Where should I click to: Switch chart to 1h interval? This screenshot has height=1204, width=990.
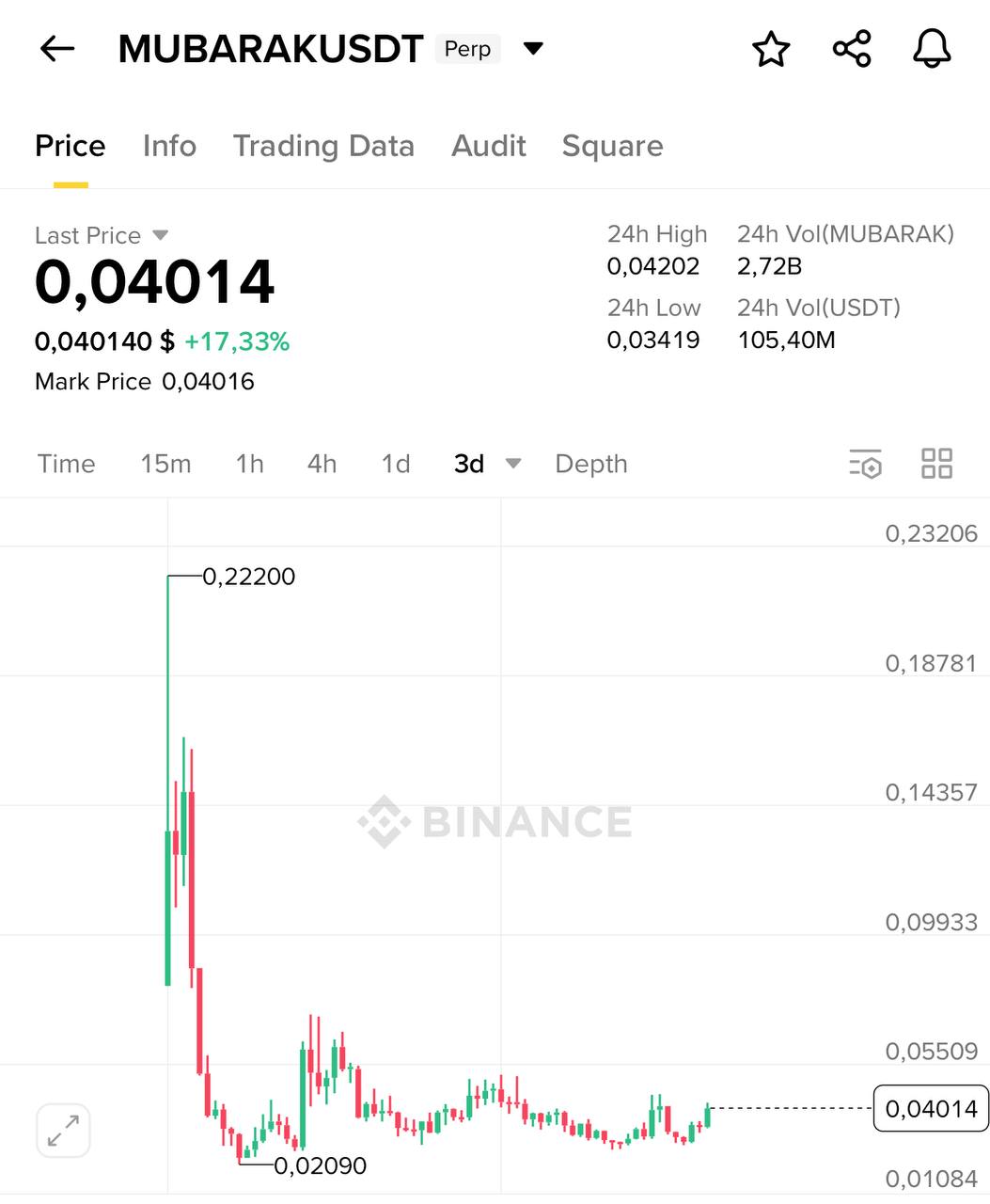(249, 464)
